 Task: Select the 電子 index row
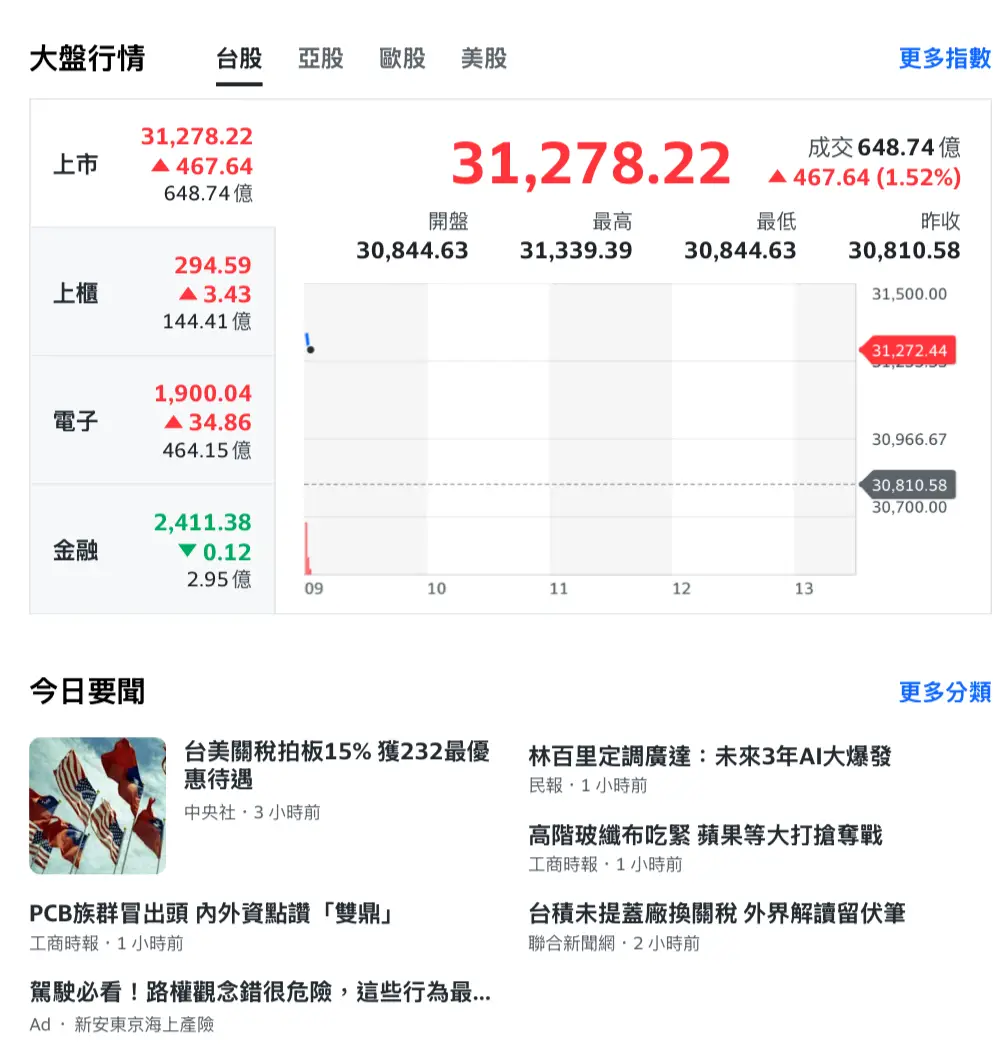coord(153,421)
